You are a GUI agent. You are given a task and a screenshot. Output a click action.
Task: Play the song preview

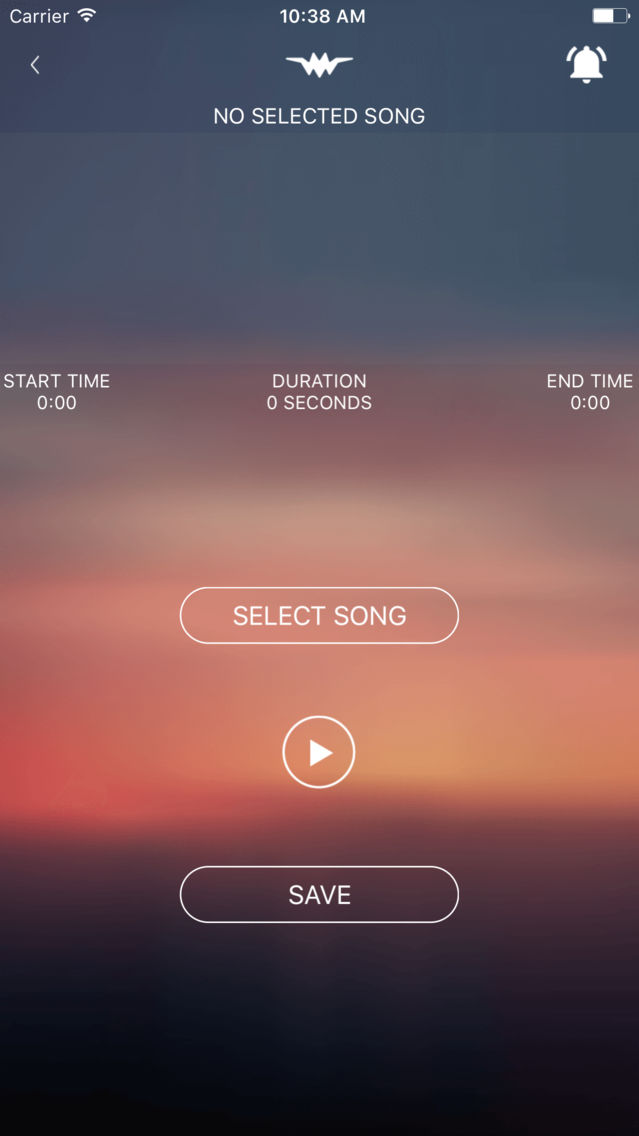click(319, 752)
